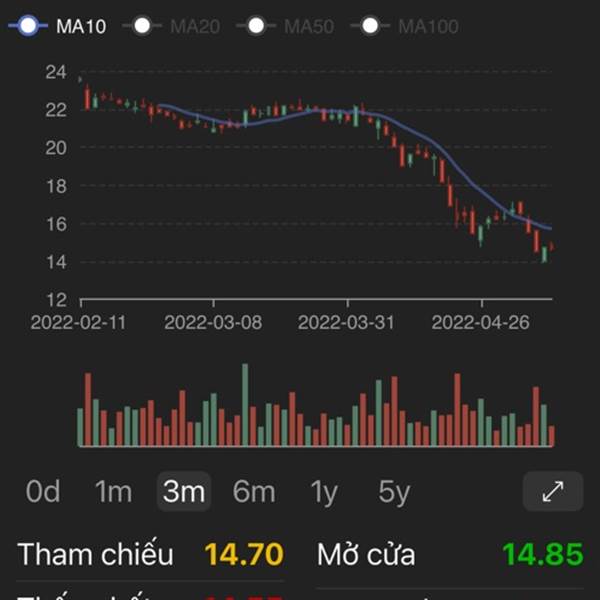Switch chart range to 0d
Image resolution: width=600 pixels, height=600 pixels.
43,491
